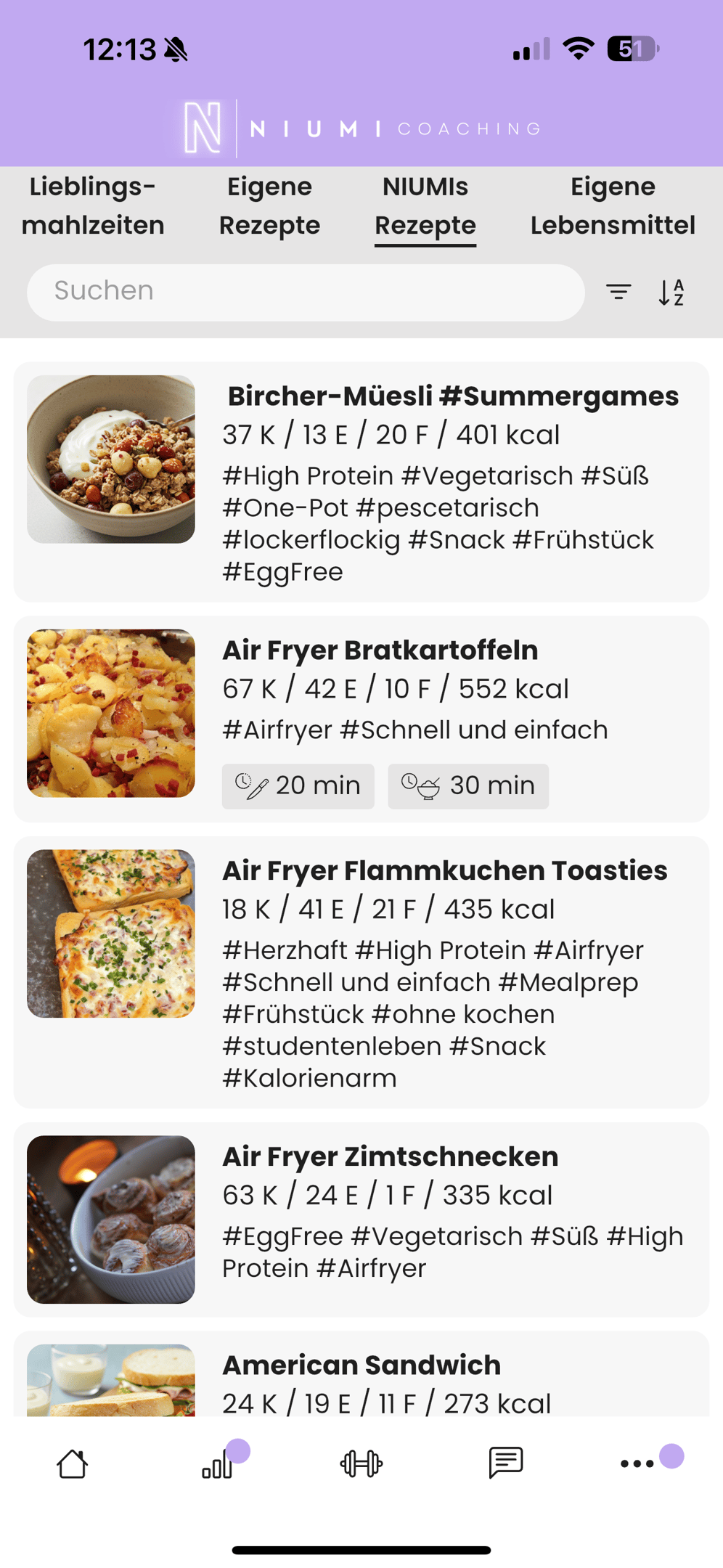The width and height of the screenshot is (723, 1568).
Task: Open the statistics bar chart tab
Action: click(217, 1463)
